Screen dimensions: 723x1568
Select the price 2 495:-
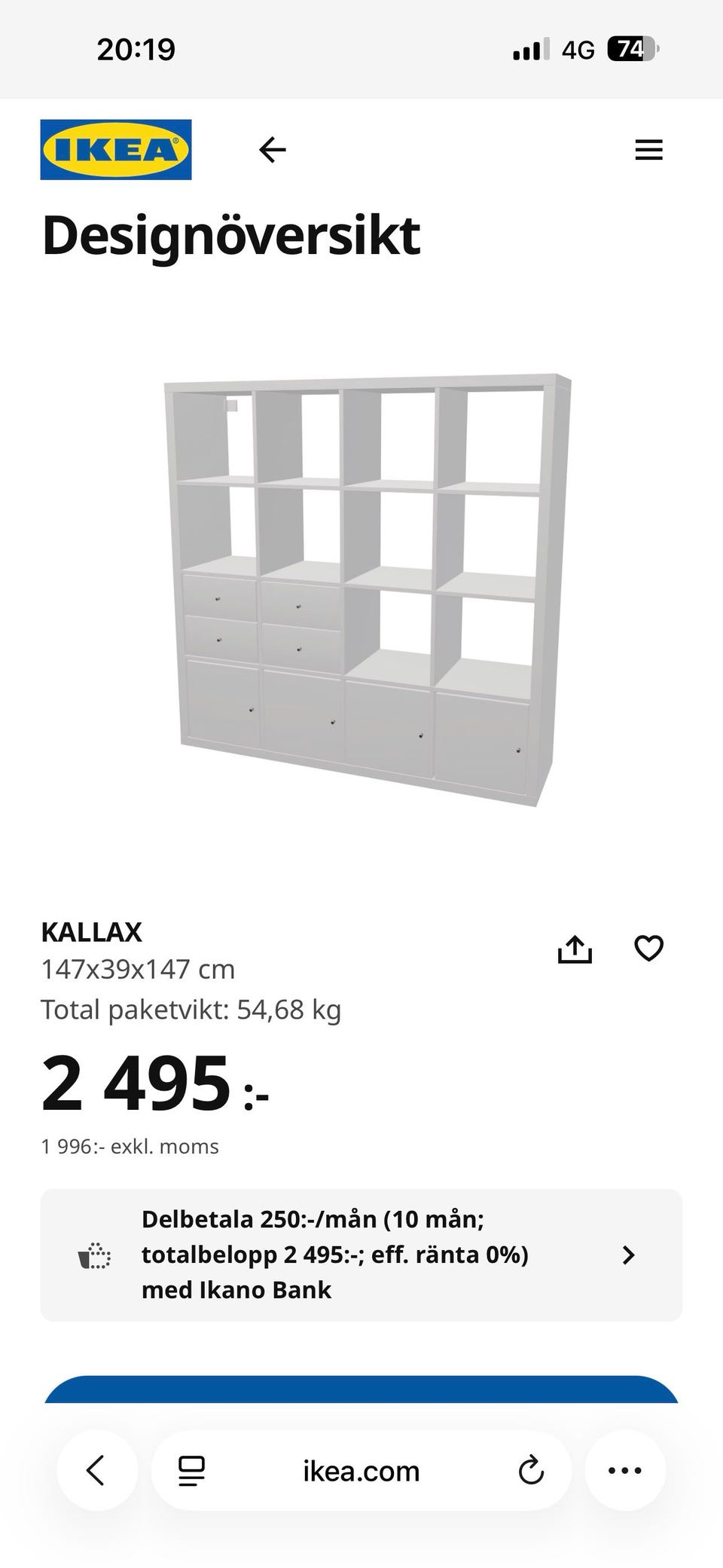point(151,1085)
